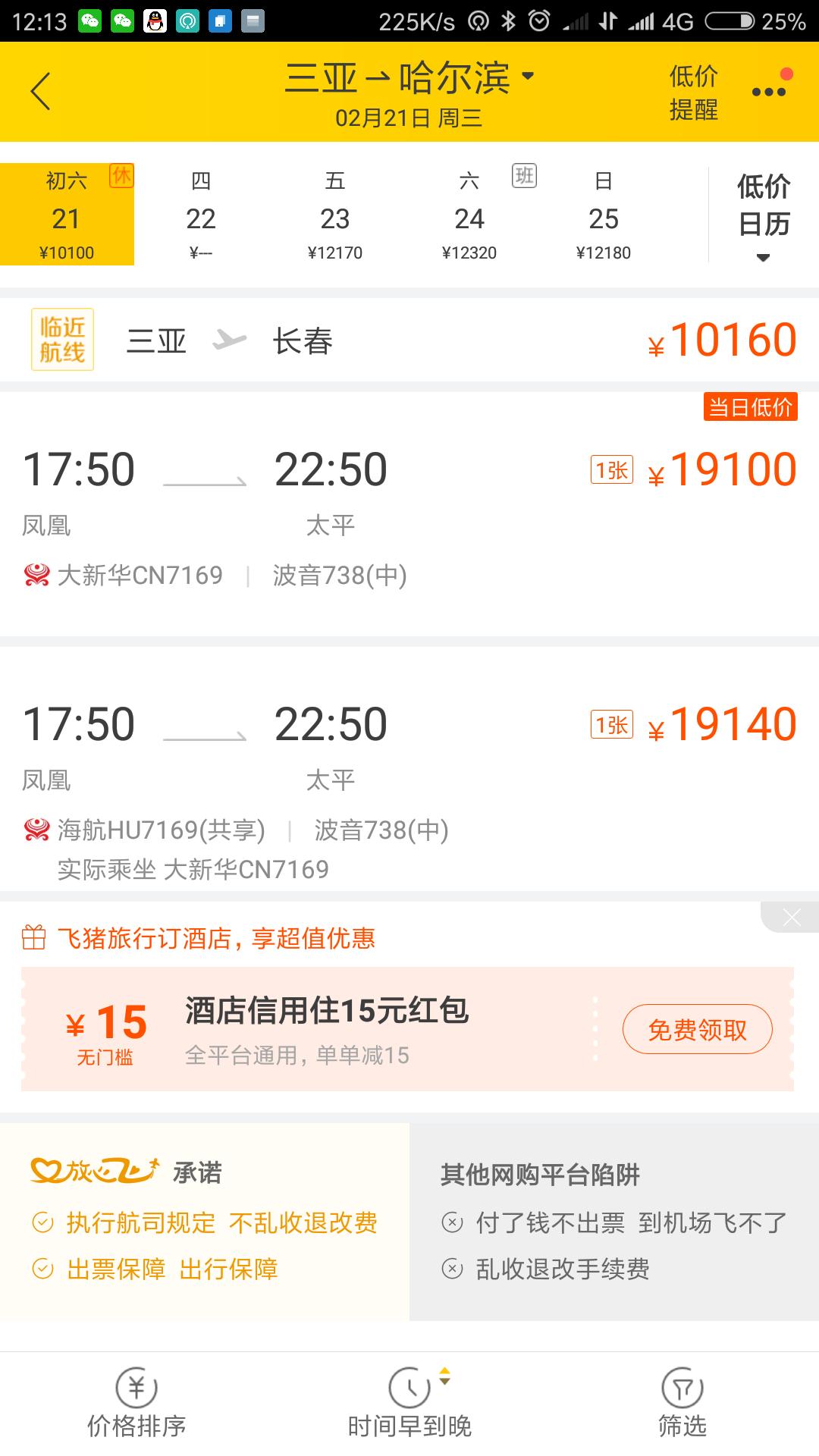Open the 三亚→哈尔滨 route dropdown
This screenshot has width=819, height=1456.
click(409, 78)
